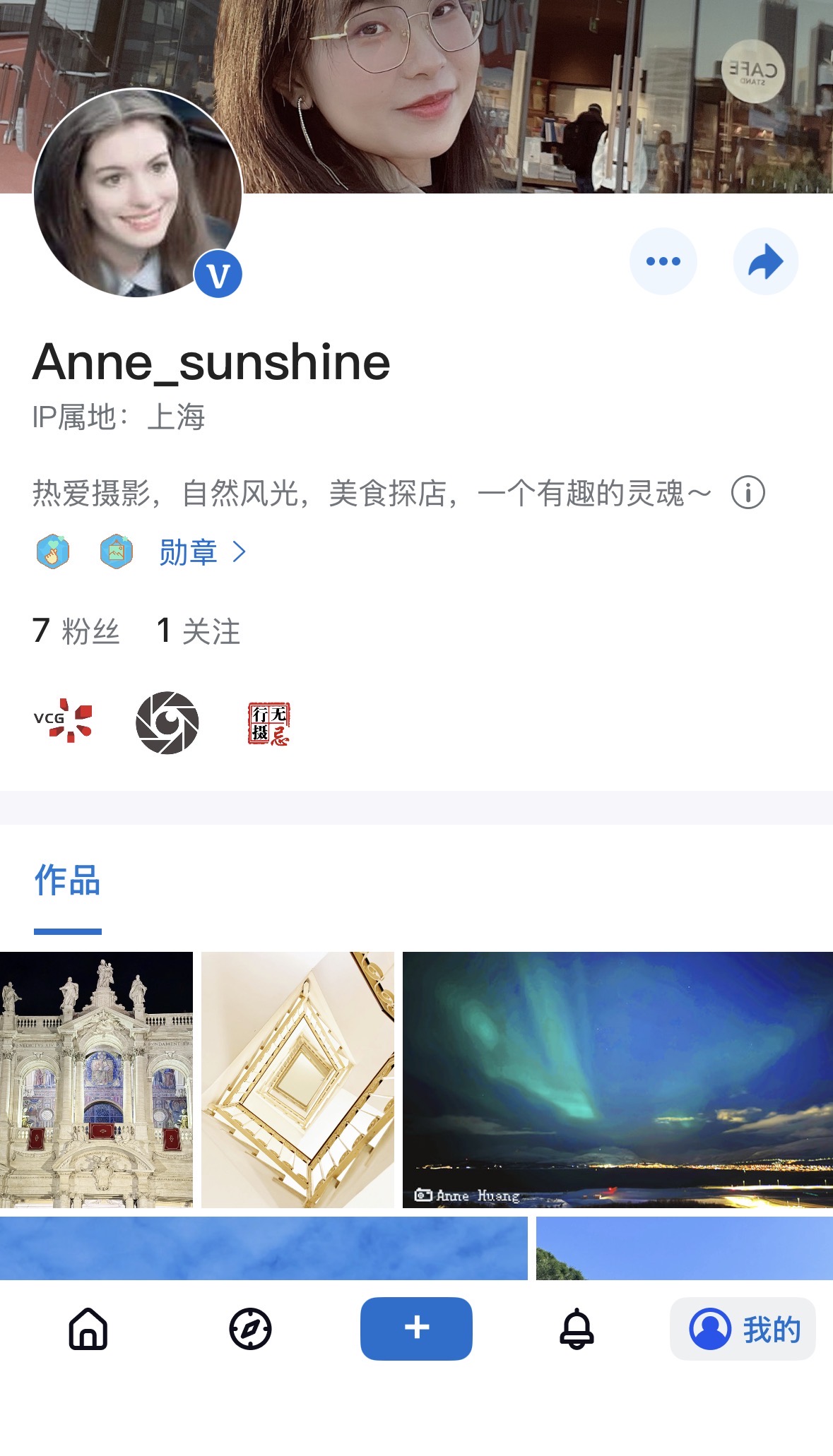Image resolution: width=833 pixels, height=1456 pixels.
Task: Create a new post with the plus button
Action: click(416, 1328)
